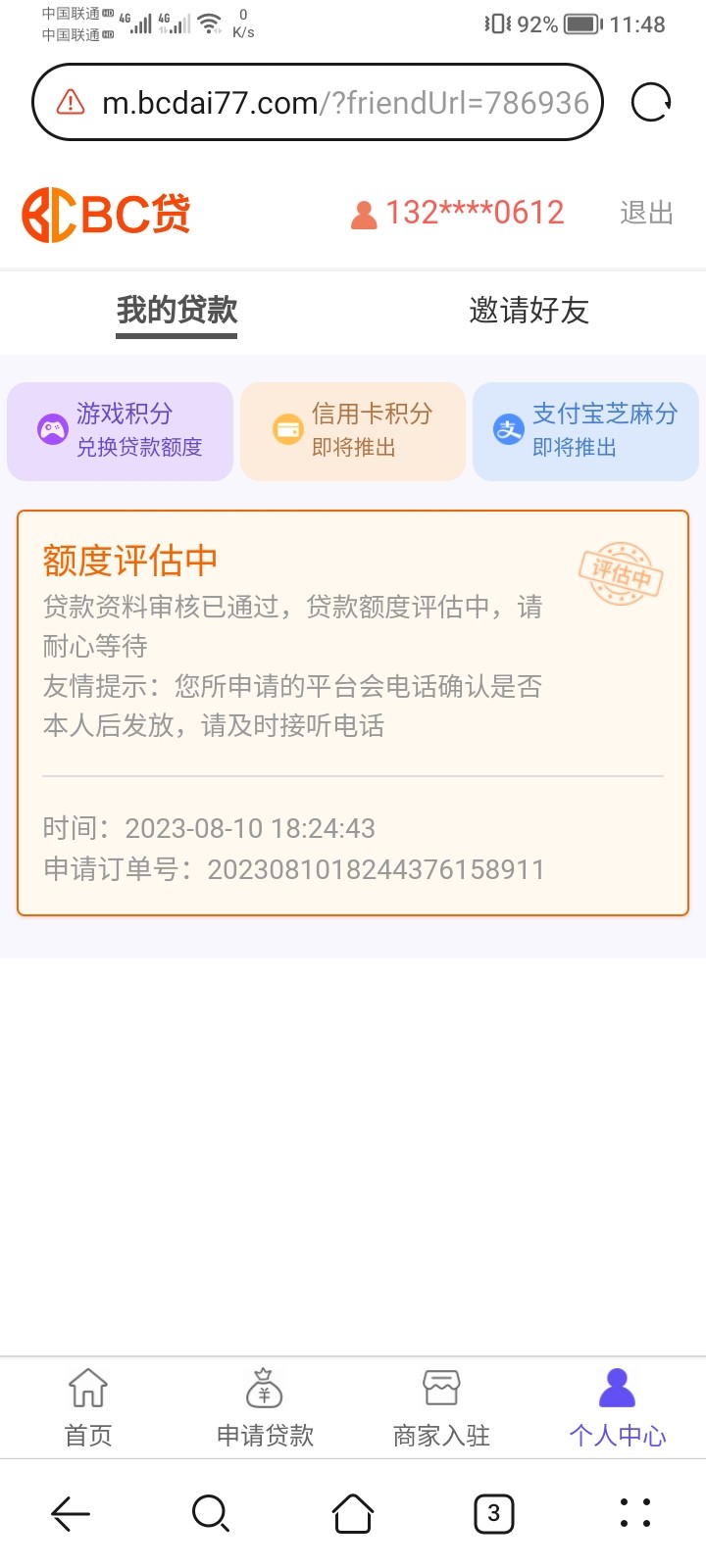This screenshot has height=1568, width=706.
Task: Open the 首页 home icon
Action: click(87, 1388)
